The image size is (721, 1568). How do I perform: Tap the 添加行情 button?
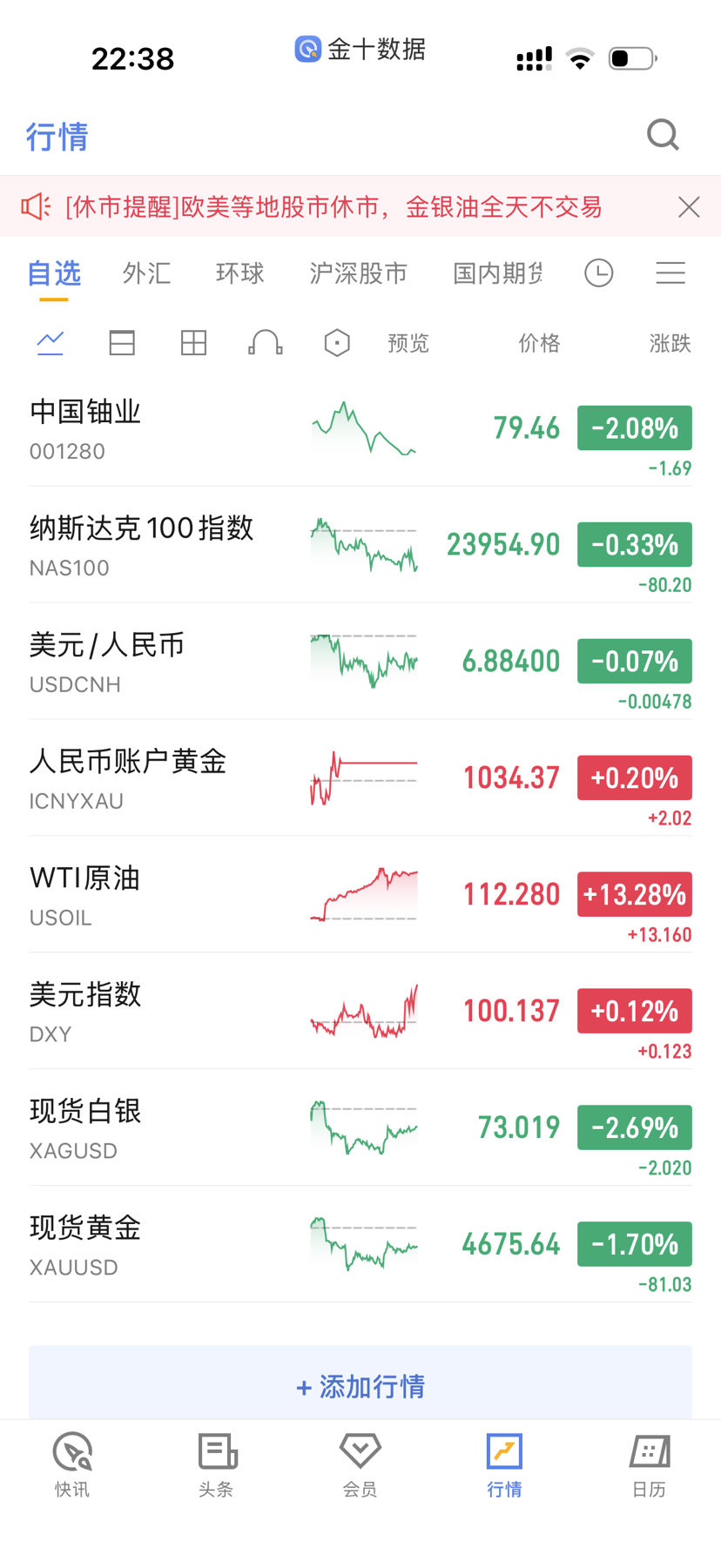pyautogui.click(x=360, y=1386)
